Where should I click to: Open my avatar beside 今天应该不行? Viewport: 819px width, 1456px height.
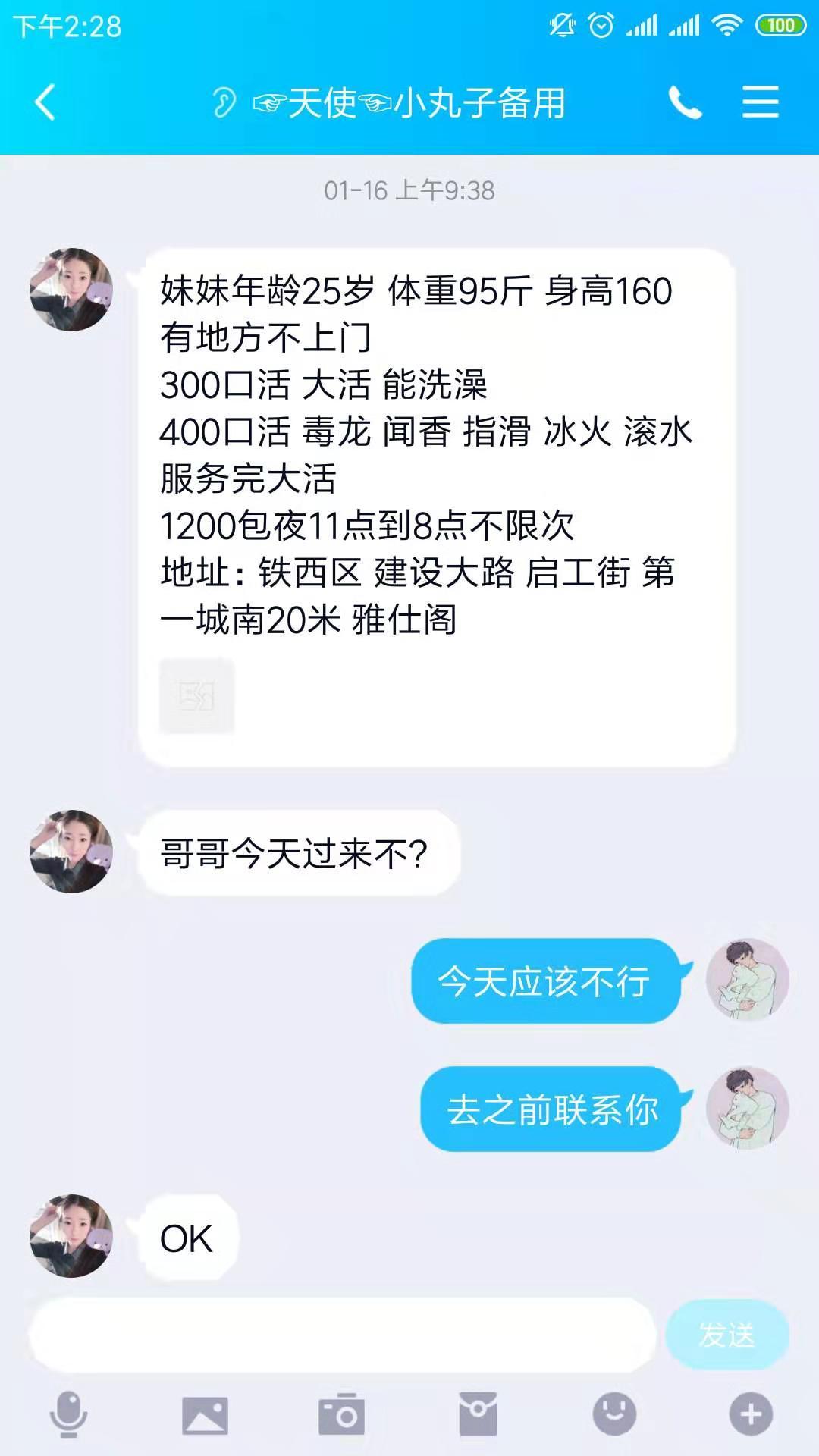point(747,981)
